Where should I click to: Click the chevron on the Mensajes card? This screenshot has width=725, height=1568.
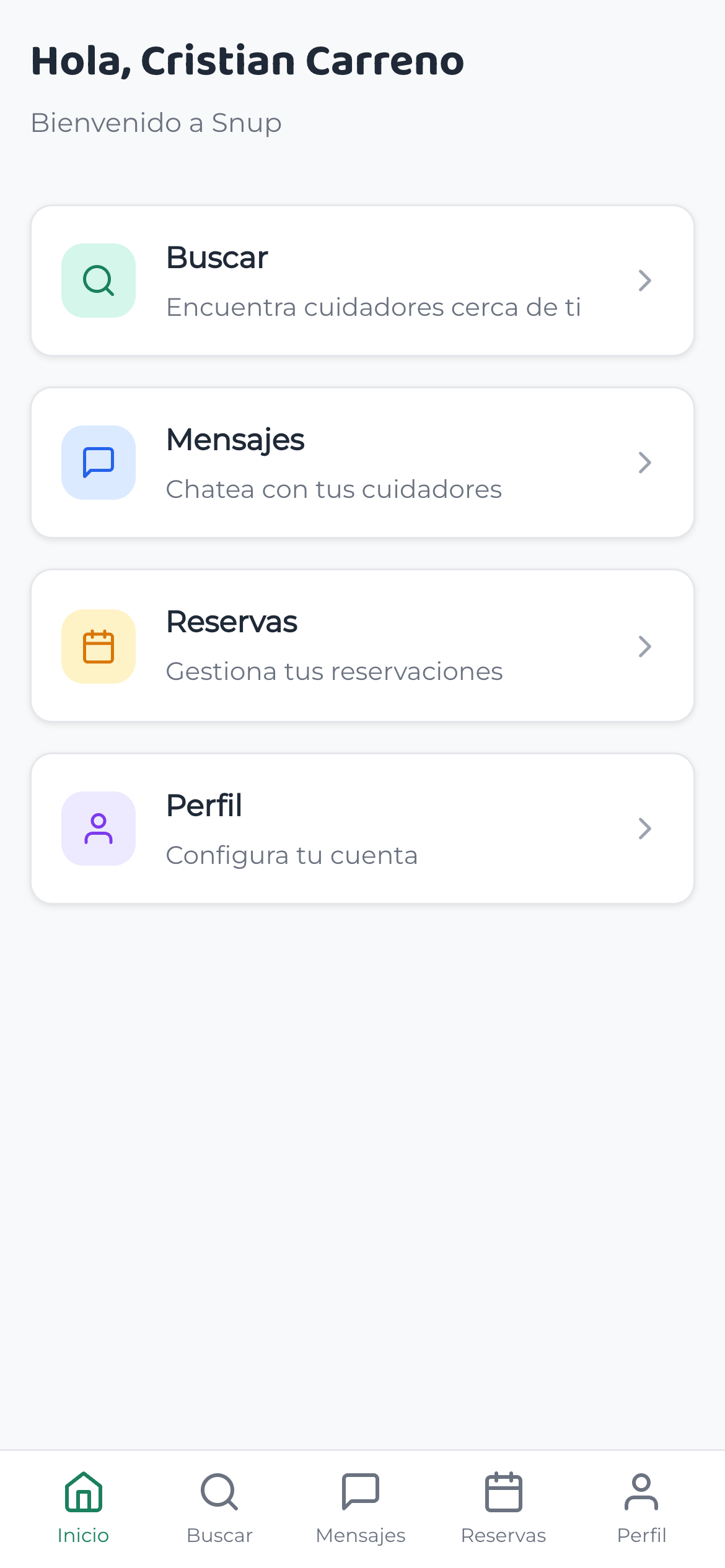[x=645, y=463]
